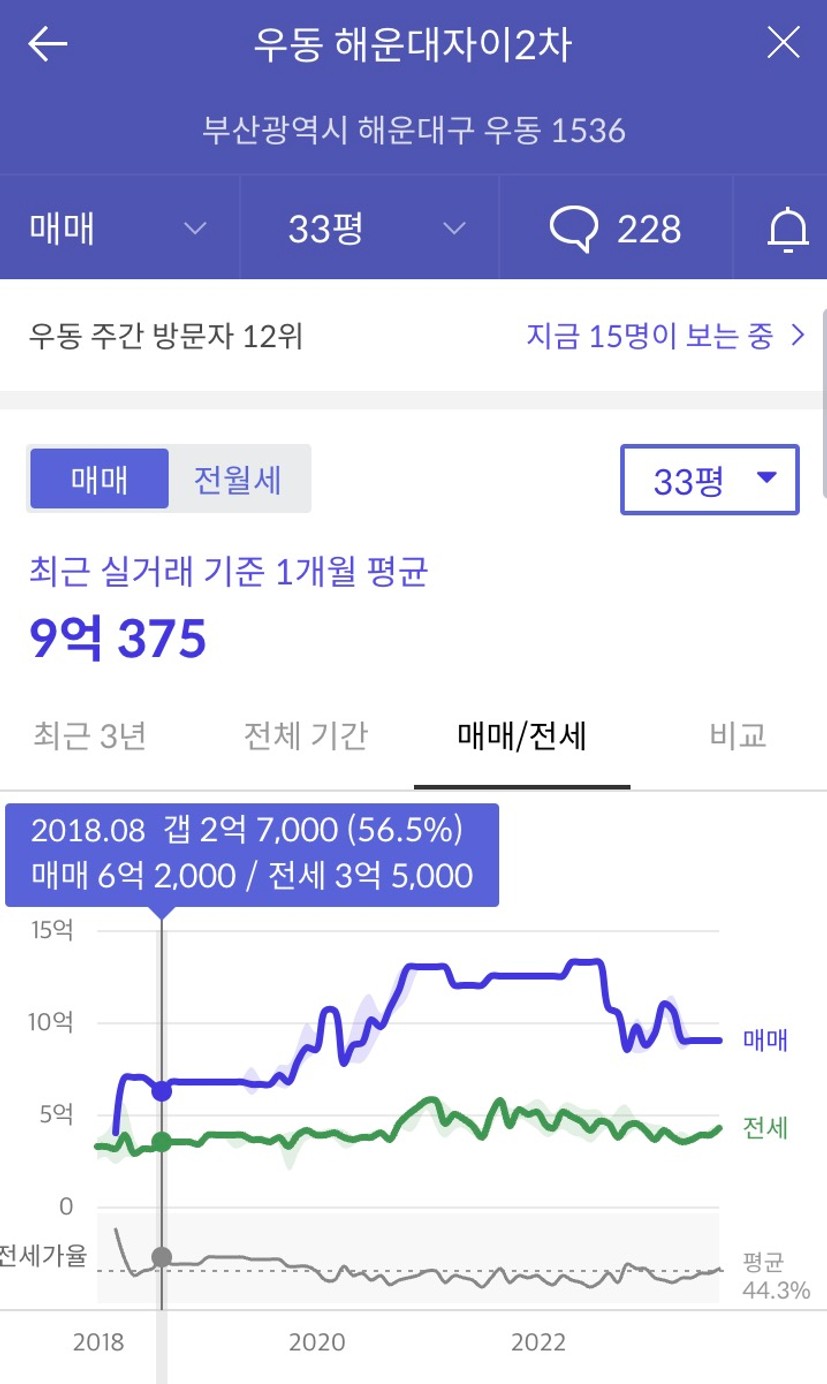Open the 228 comments

click(616, 229)
